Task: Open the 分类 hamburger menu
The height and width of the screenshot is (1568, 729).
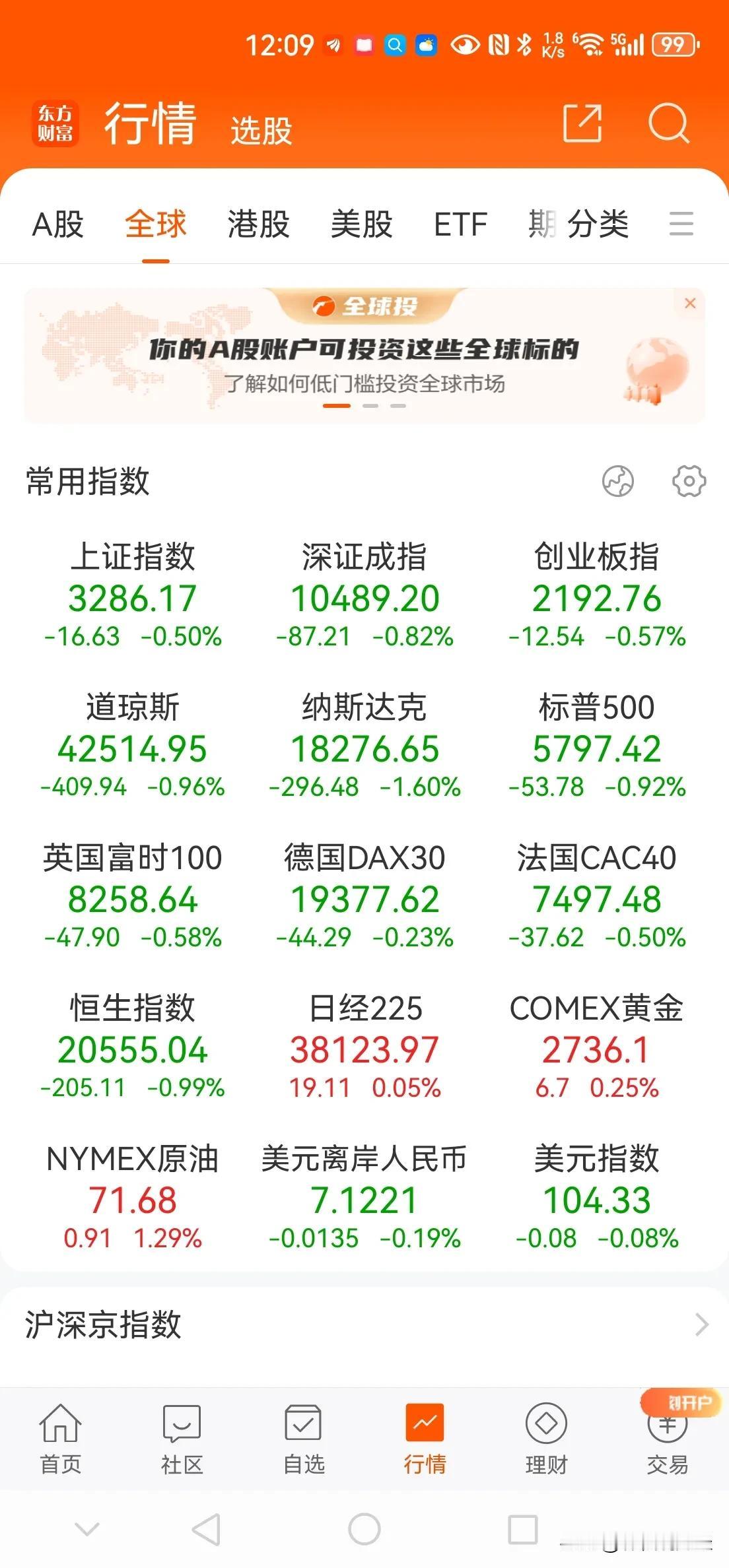Action: [x=681, y=224]
